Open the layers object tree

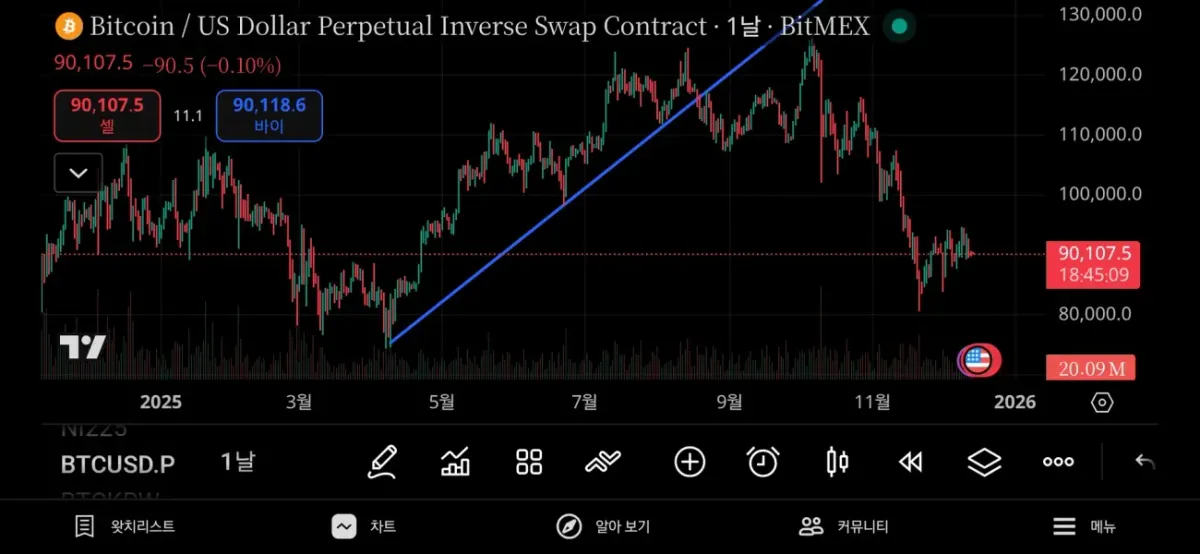984,462
